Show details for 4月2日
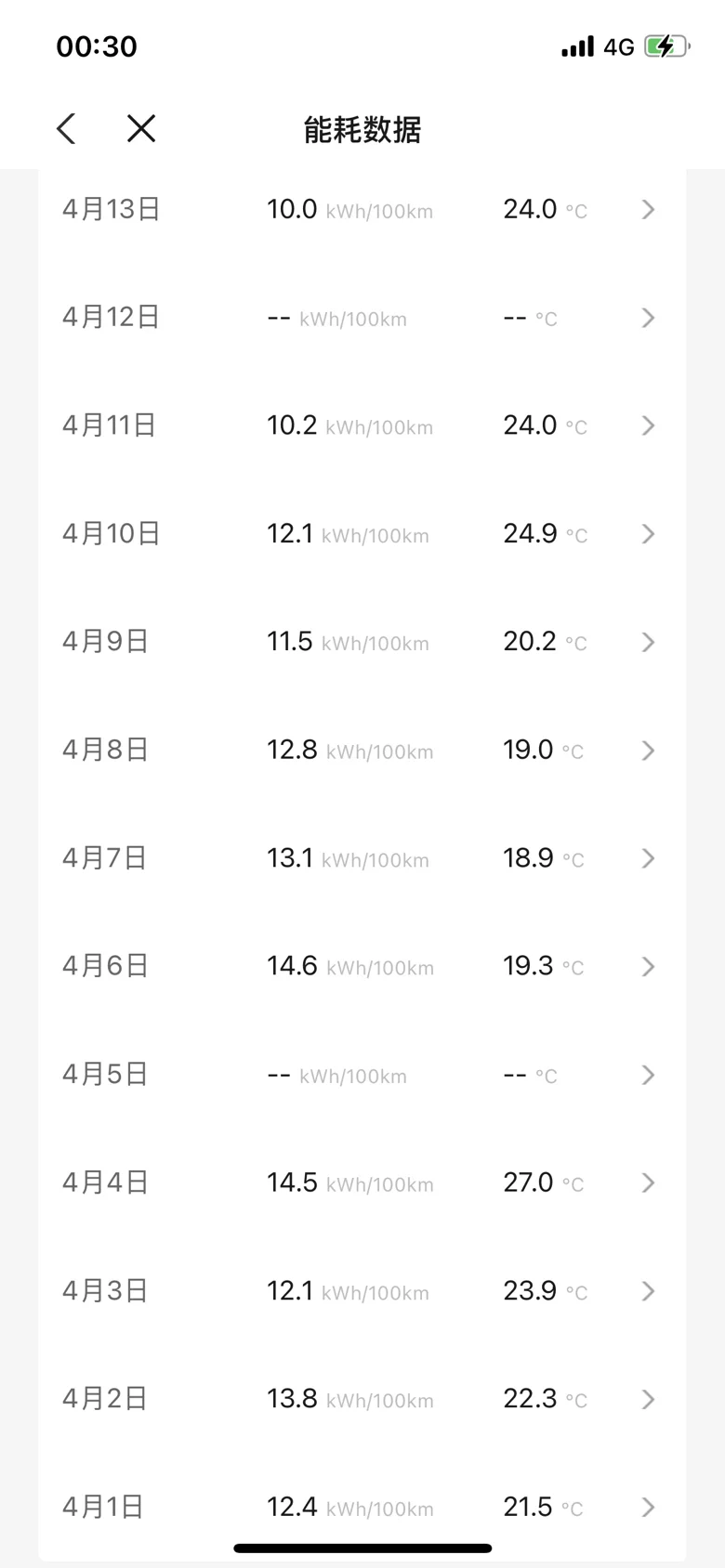 [x=362, y=1399]
